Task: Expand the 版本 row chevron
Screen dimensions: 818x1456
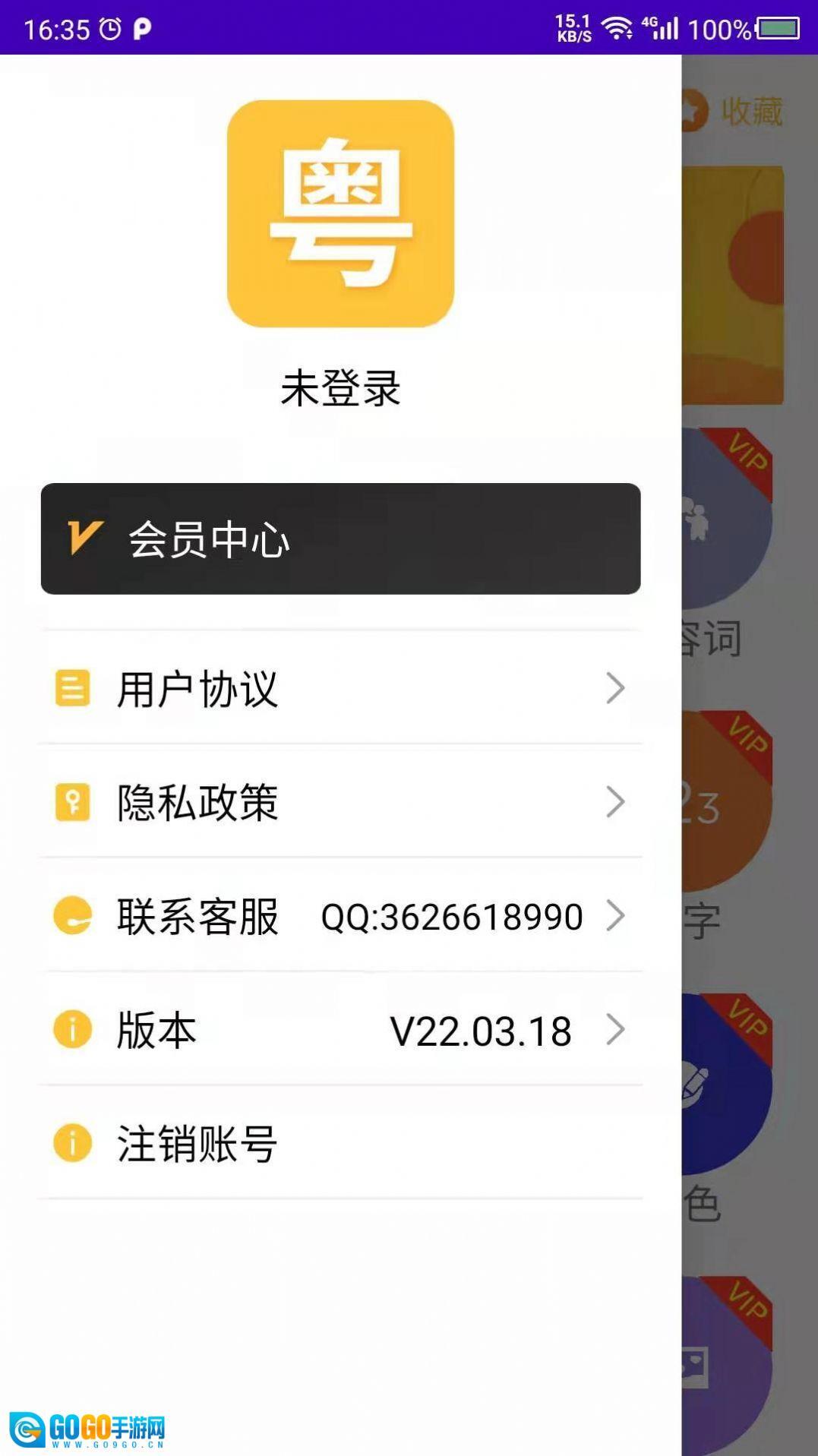Action: (615, 1031)
